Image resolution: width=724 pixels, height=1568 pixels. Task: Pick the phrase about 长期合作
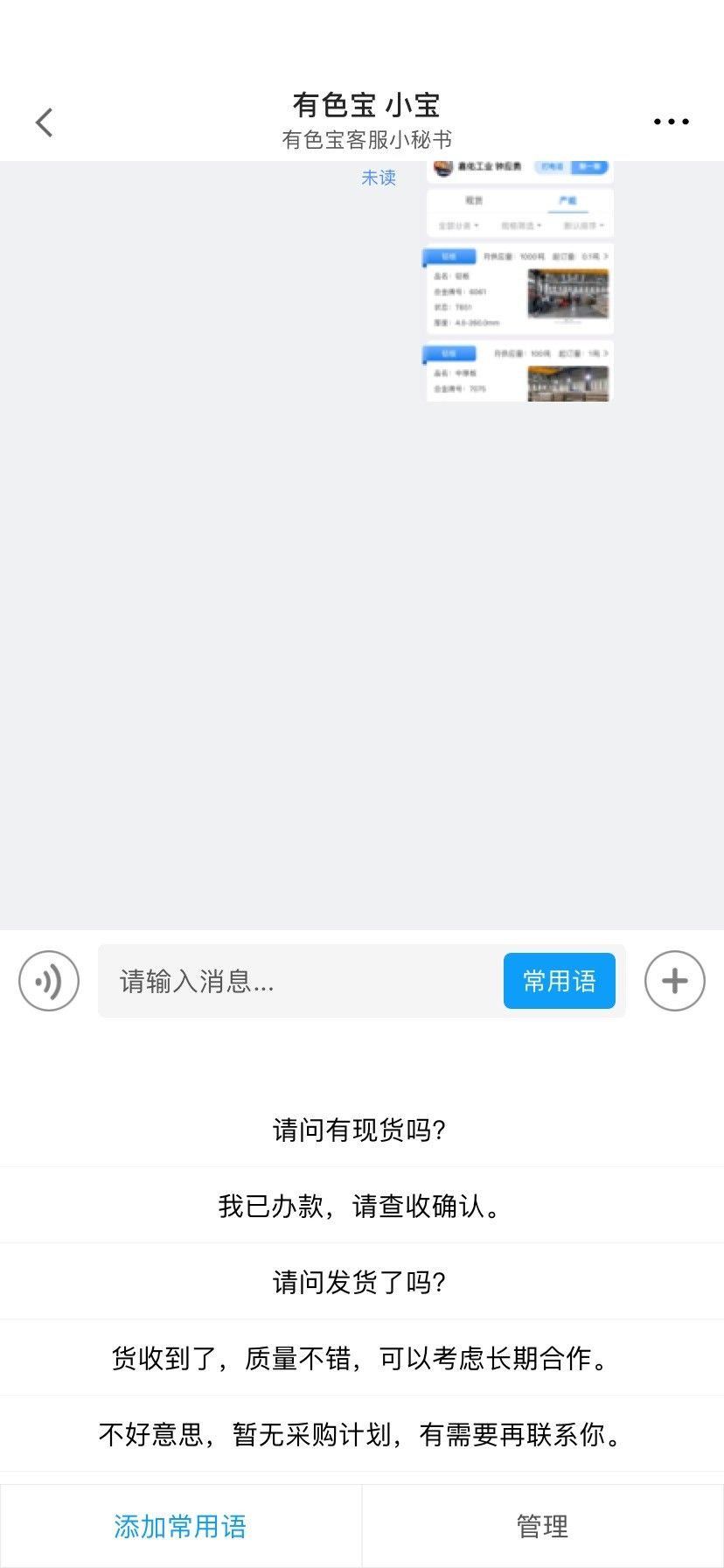coord(360,1358)
